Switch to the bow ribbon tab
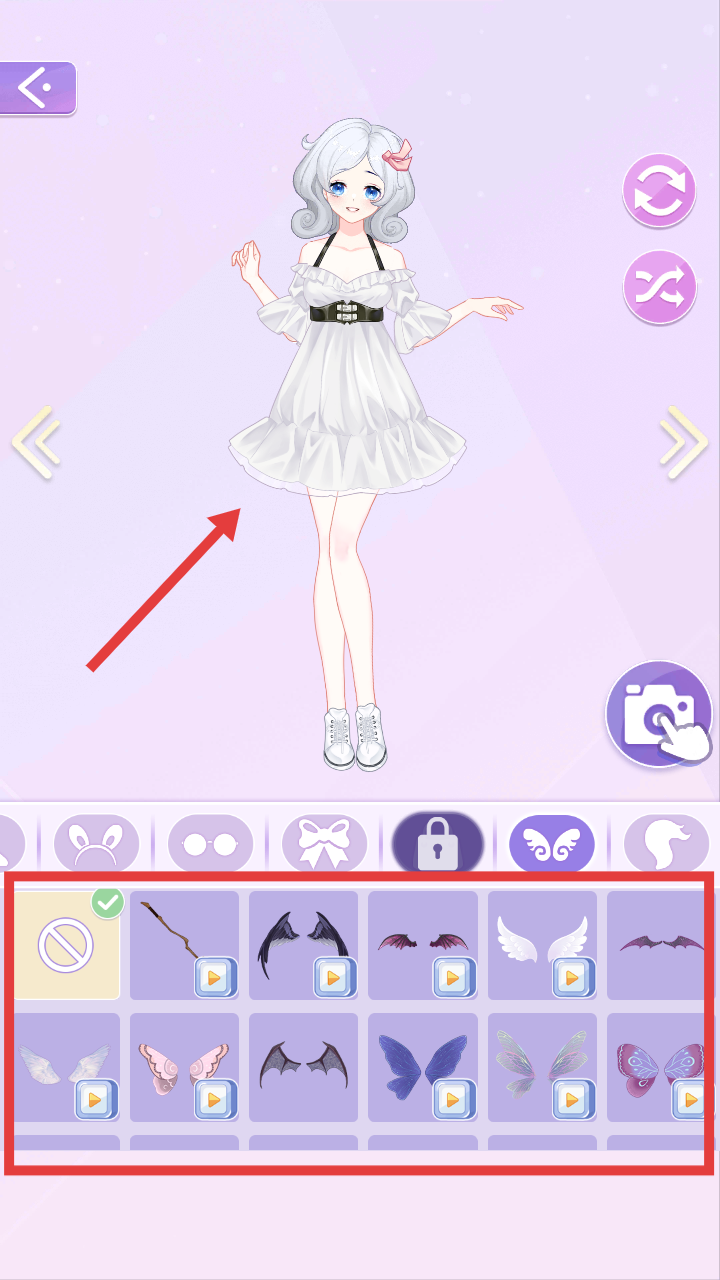720x1280 pixels. pyautogui.click(x=324, y=844)
